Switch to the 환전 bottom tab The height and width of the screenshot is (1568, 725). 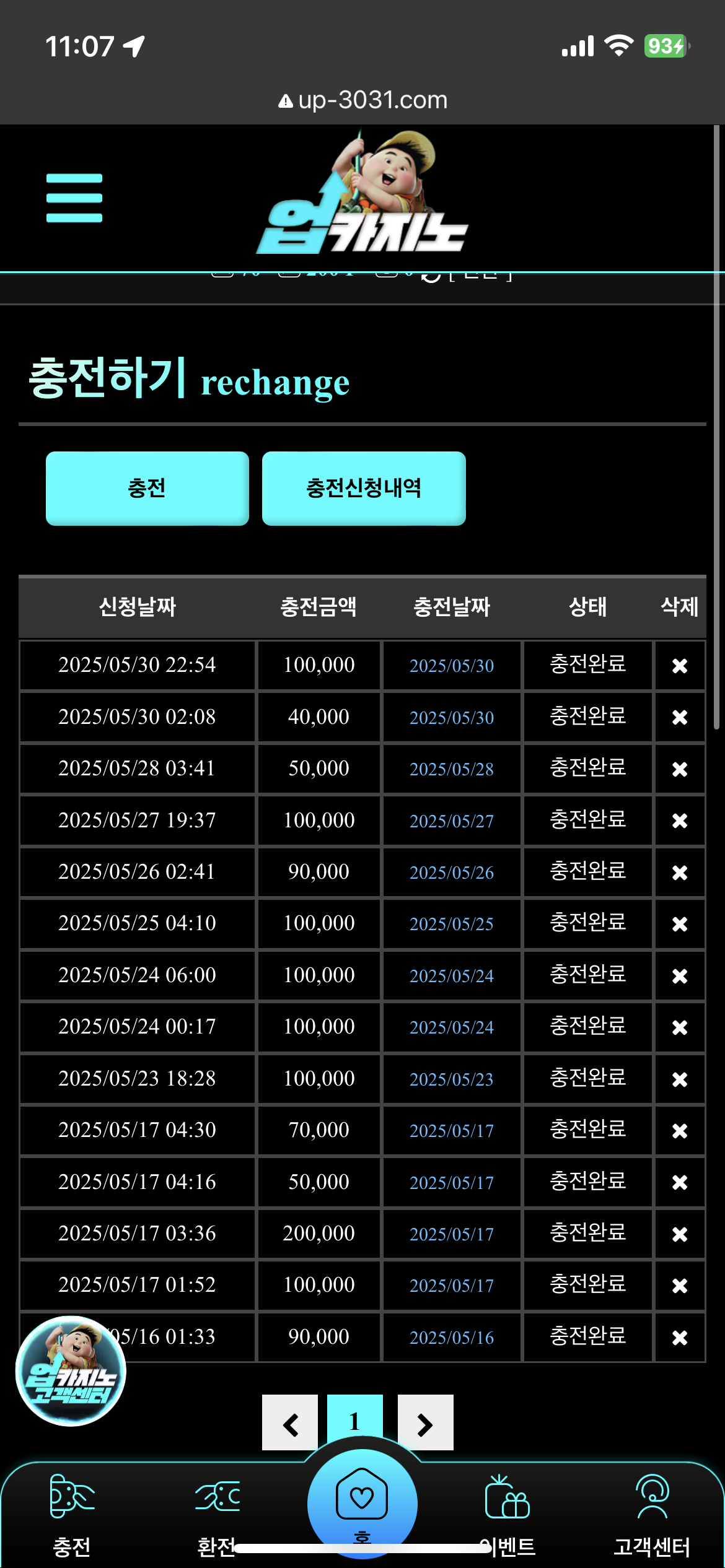click(217, 1515)
